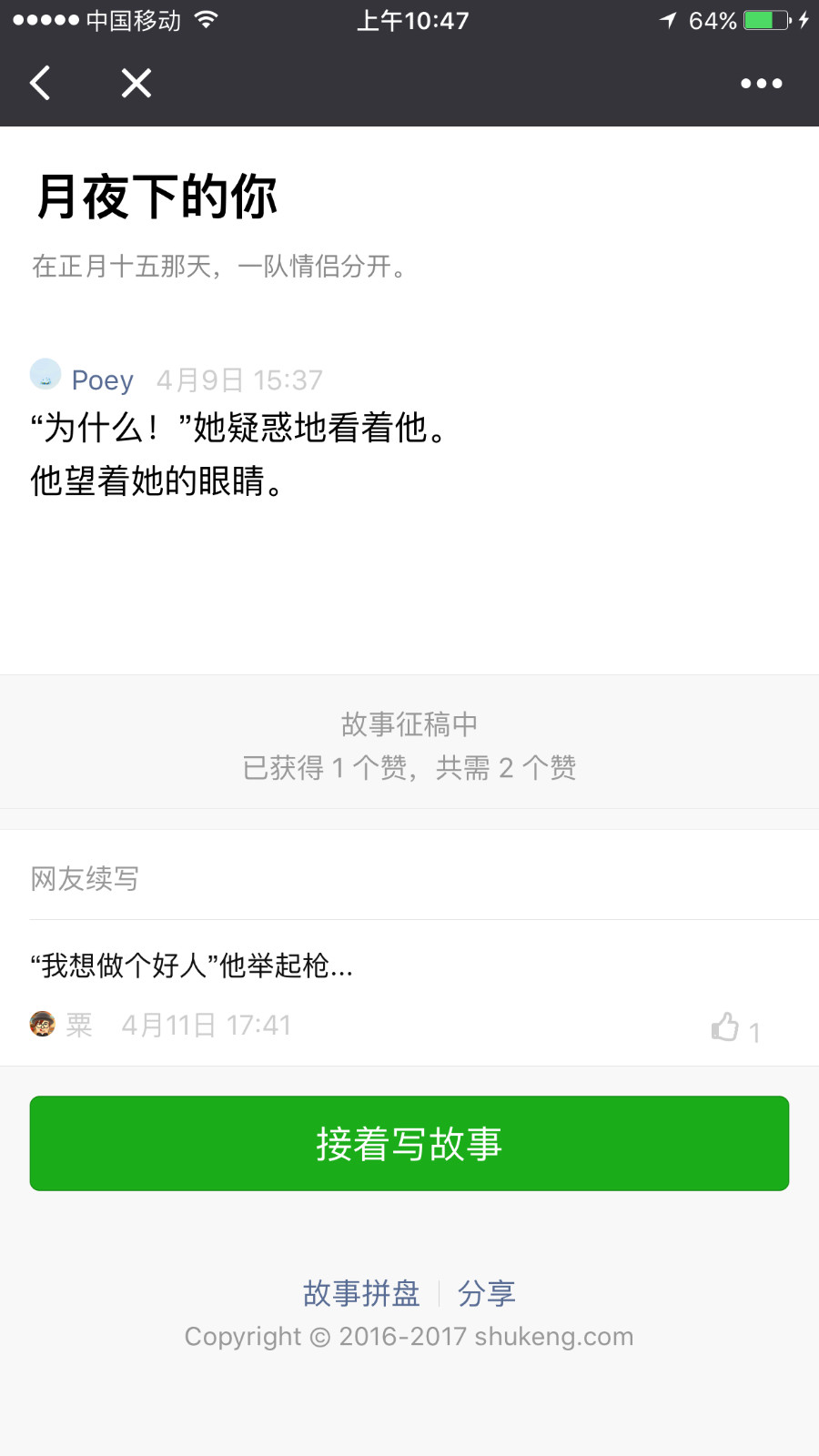Open the three-dot overflow menu
This screenshot has width=819, height=1456.
pyautogui.click(x=761, y=84)
